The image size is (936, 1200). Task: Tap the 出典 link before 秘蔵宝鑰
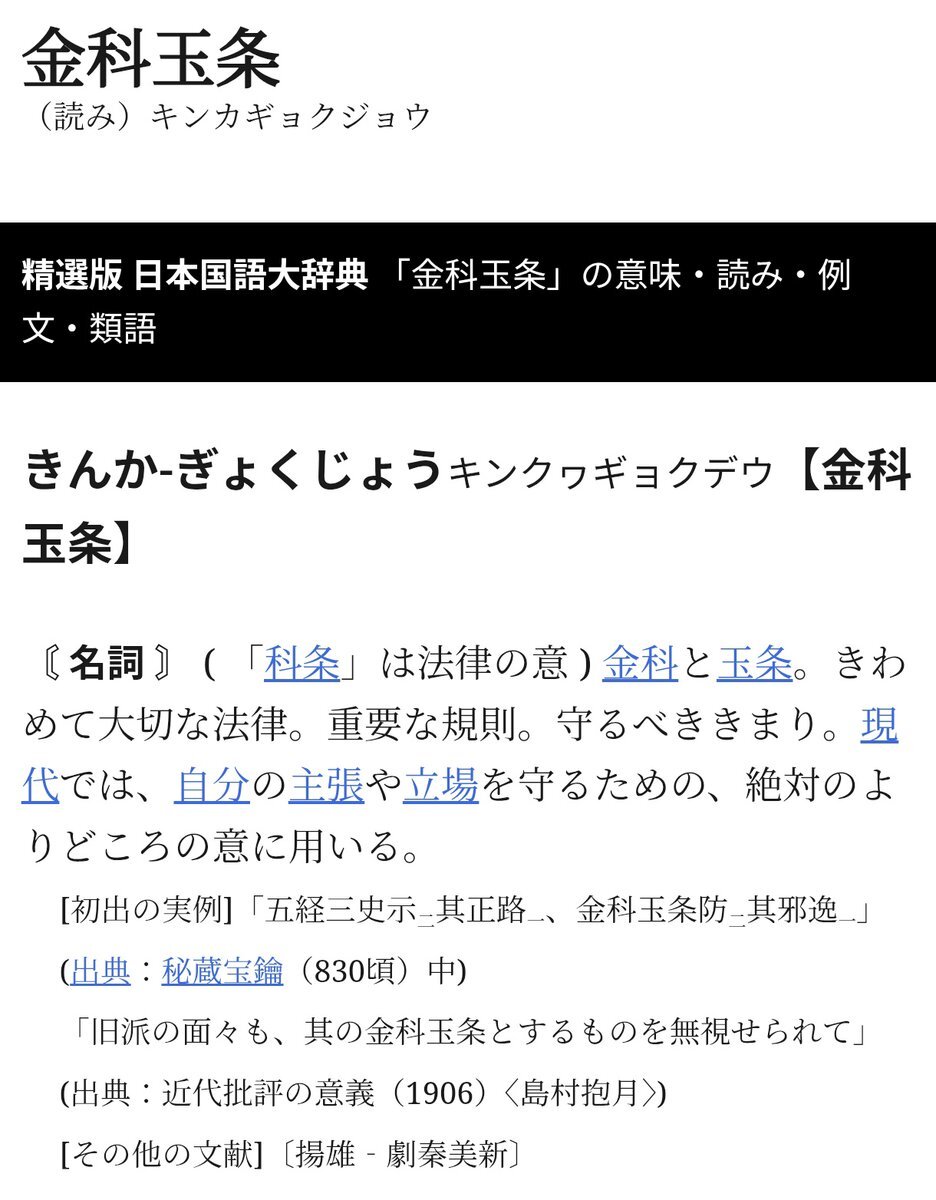tap(100, 971)
